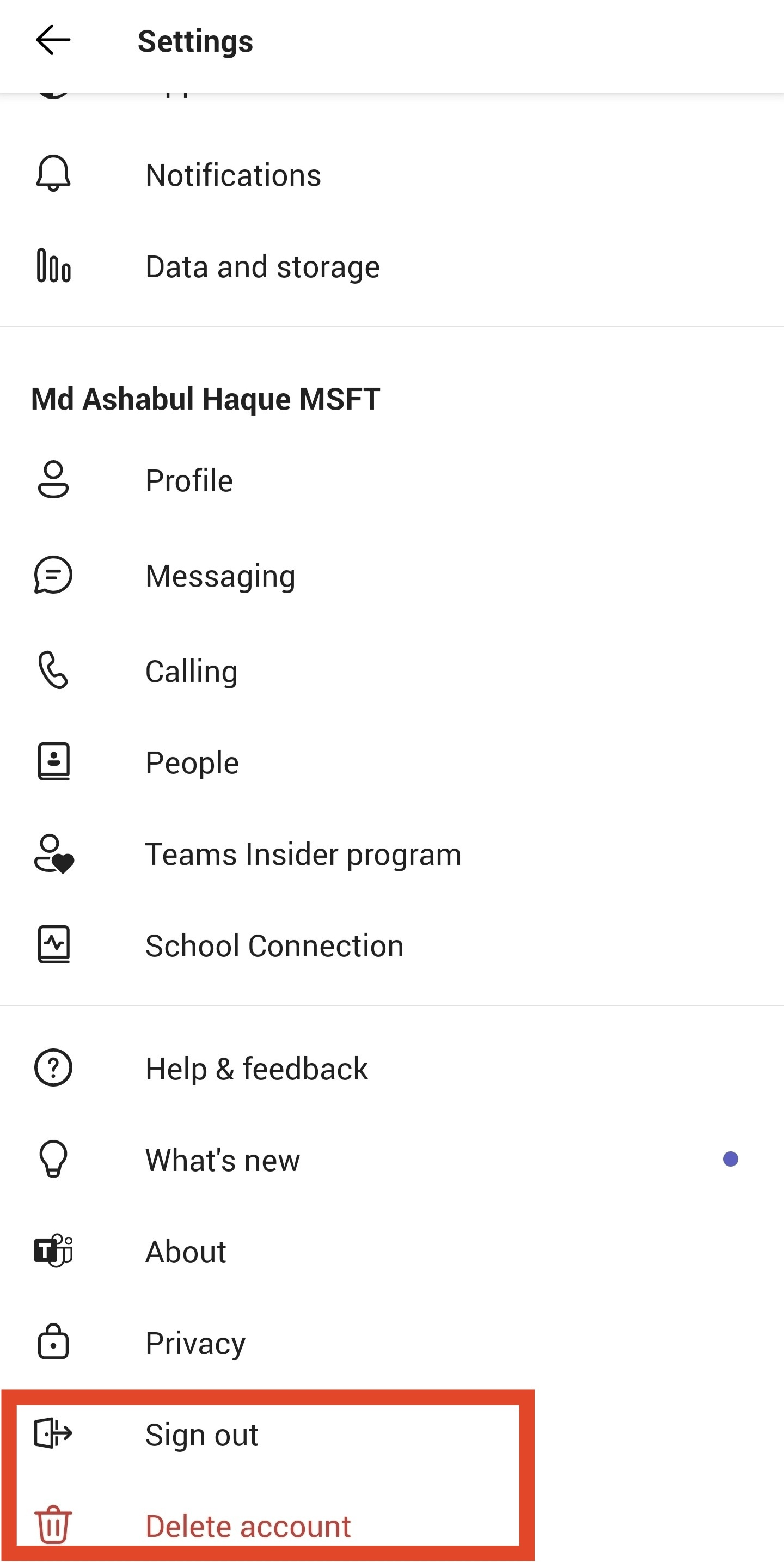Select the Calling phone icon
This screenshot has height=1562, width=784.
click(x=53, y=669)
